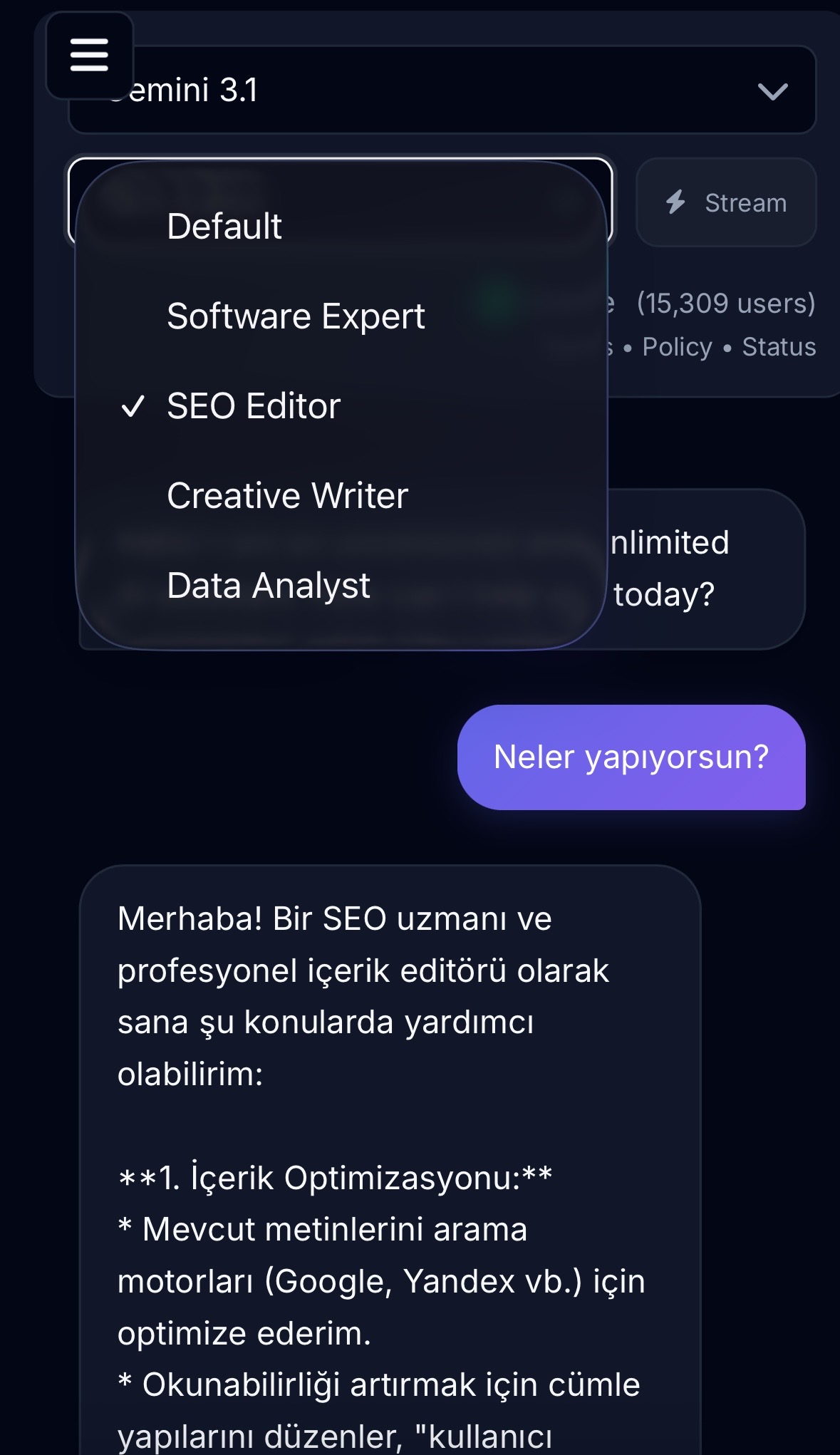Select the SEO Editor option
The height and width of the screenshot is (1455, 840).
pyautogui.click(x=341, y=406)
